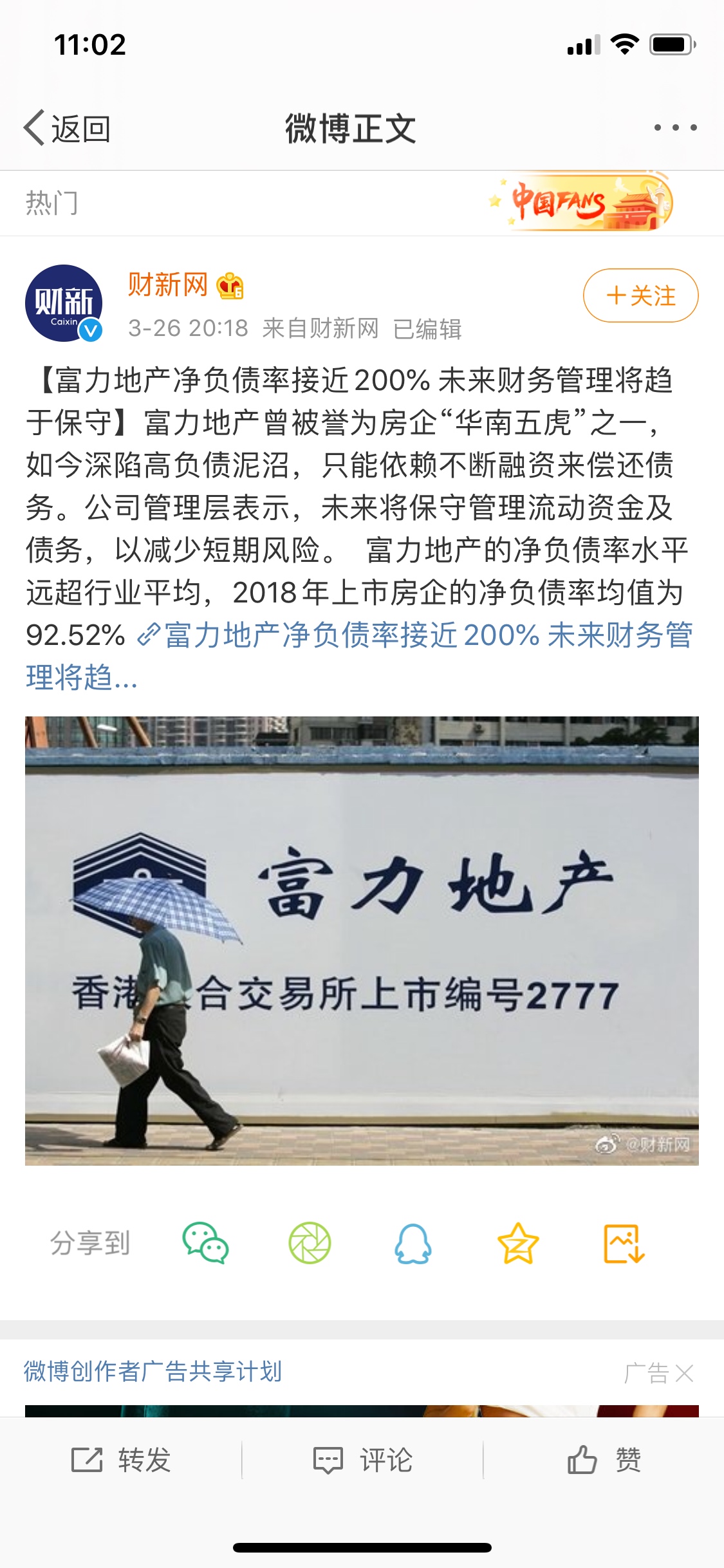Go back using the 返回 button

[67, 128]
